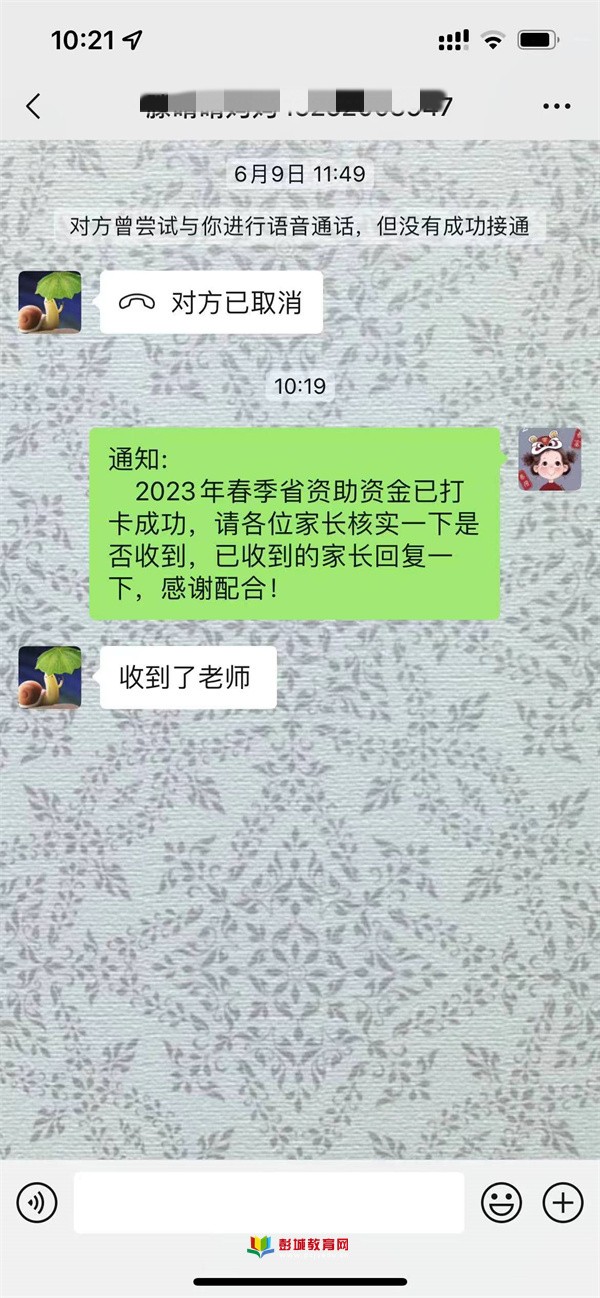Switch to voice message input
The image size is (600, 1298).
click(37, 1202)
